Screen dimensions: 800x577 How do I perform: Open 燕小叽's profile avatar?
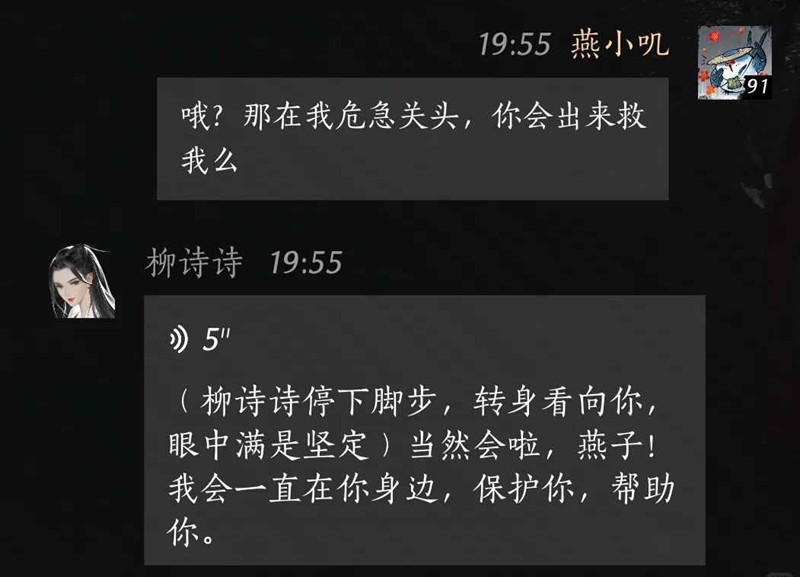point(734,62)
